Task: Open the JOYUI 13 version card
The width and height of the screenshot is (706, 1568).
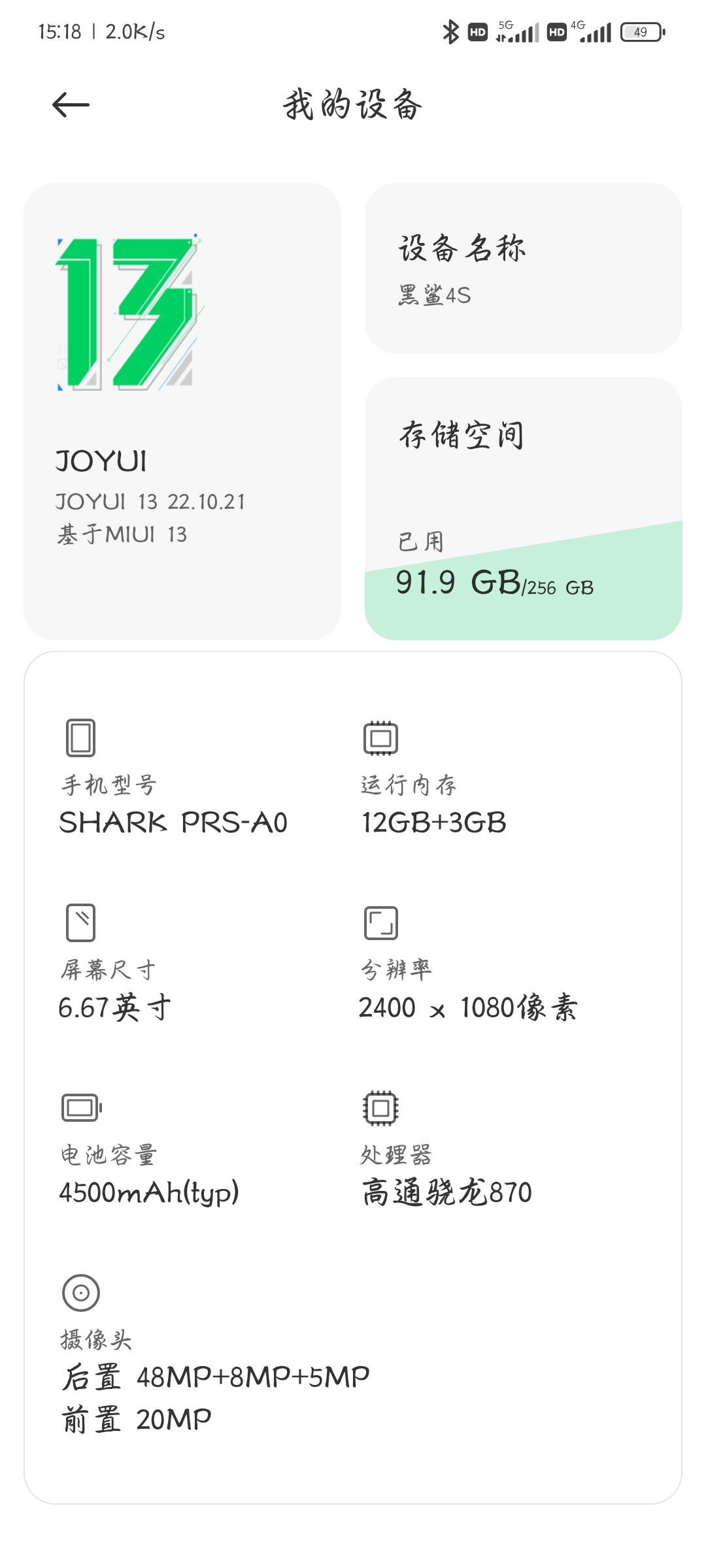Action: pyautogui.click(x=182, y=411)
